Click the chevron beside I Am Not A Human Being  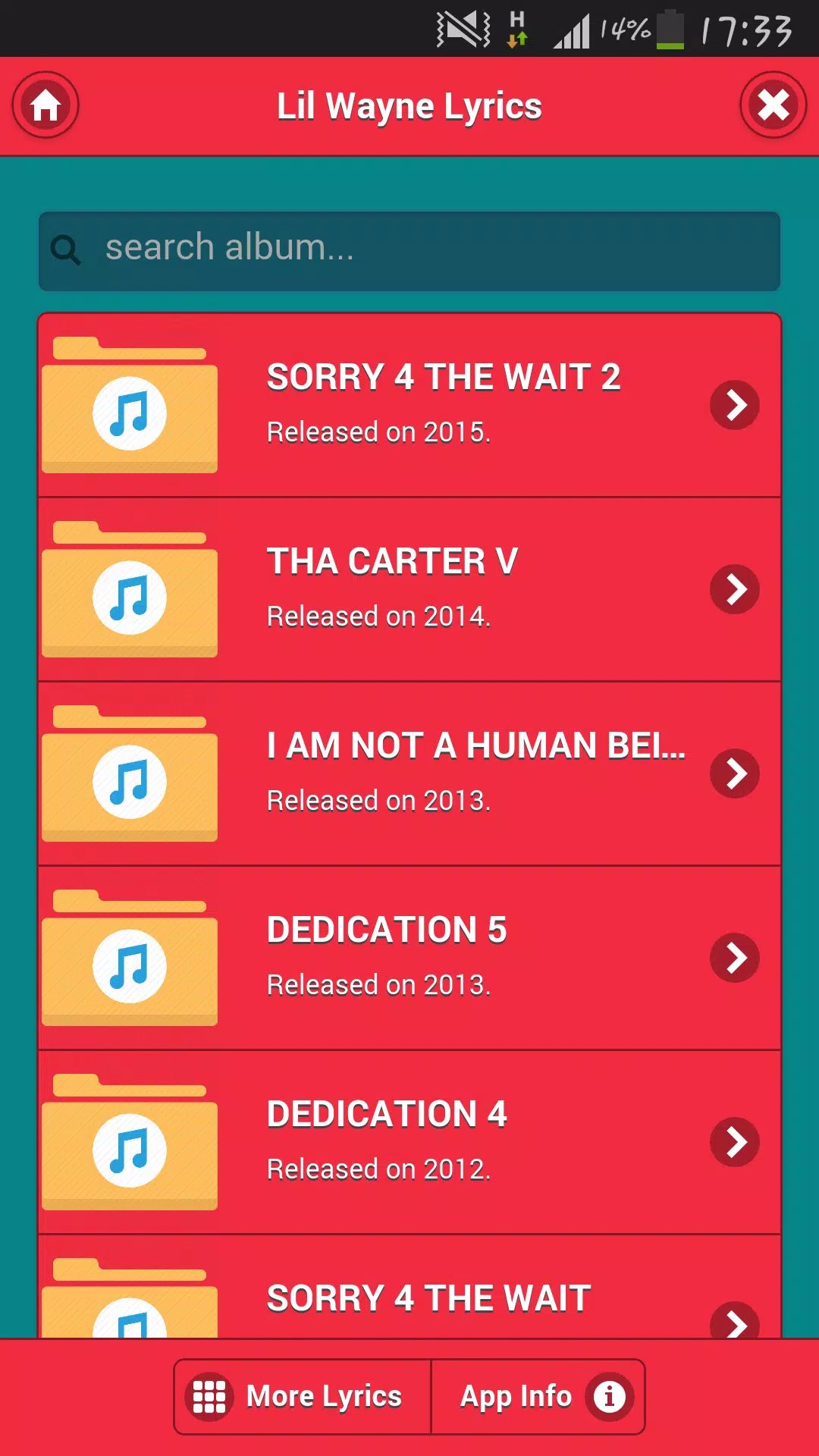[x=734, y=774]
